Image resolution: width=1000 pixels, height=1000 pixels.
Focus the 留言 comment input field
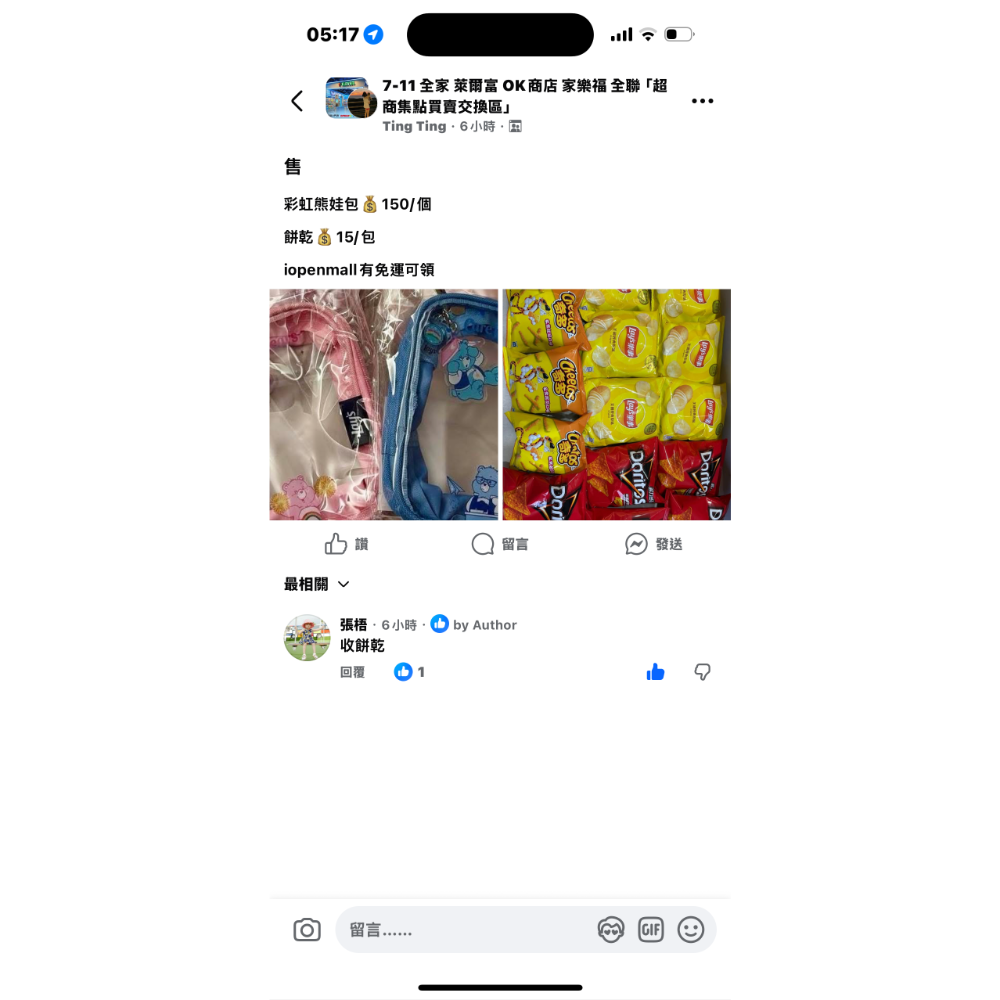pos(460,930)
